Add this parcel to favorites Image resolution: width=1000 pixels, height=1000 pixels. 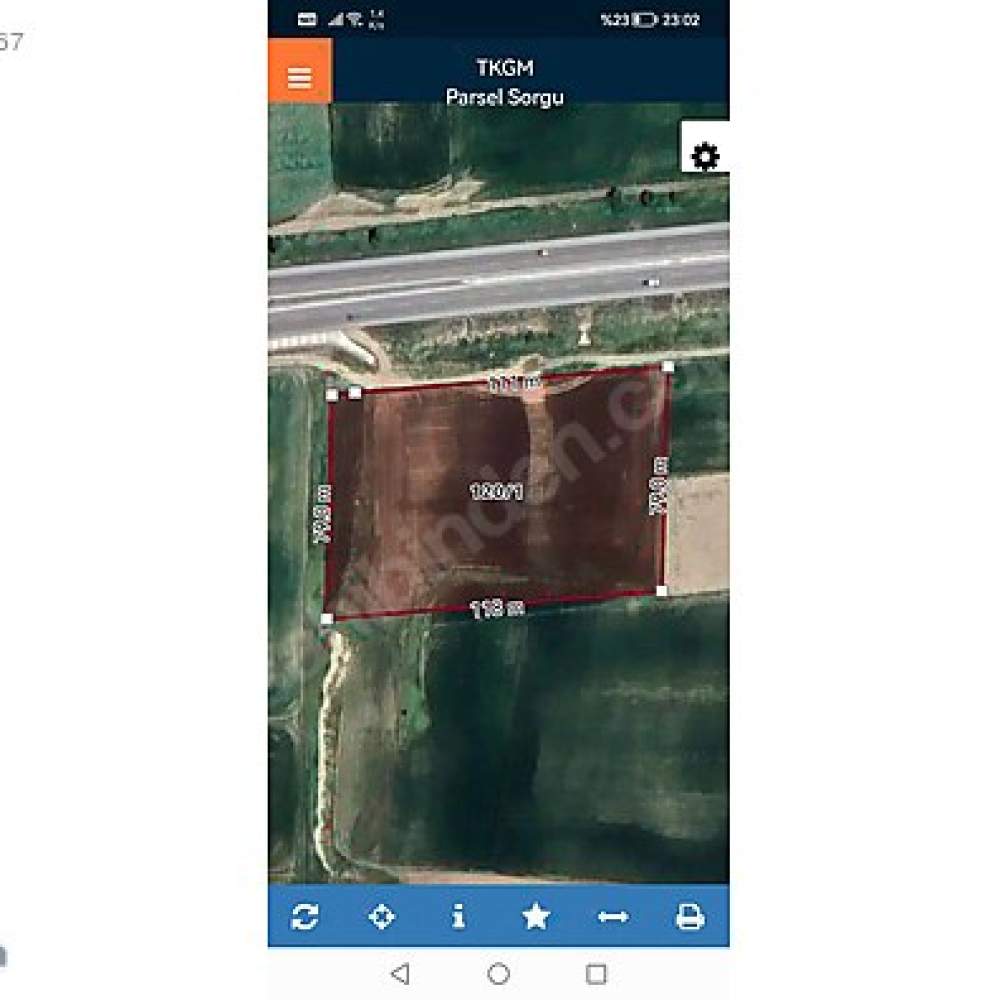click(x=536, y=916)
